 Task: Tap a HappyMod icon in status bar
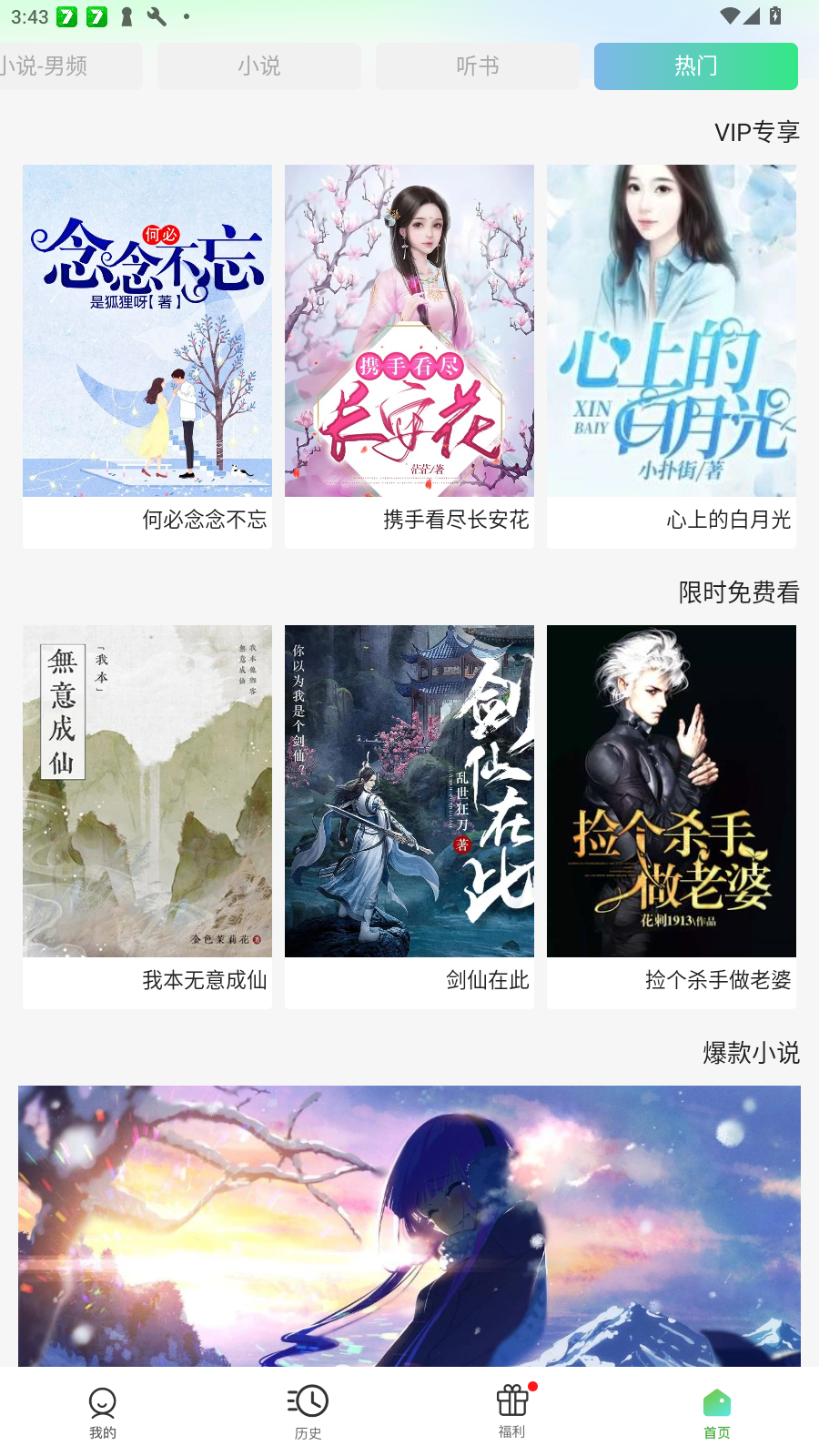click(66, 15)
